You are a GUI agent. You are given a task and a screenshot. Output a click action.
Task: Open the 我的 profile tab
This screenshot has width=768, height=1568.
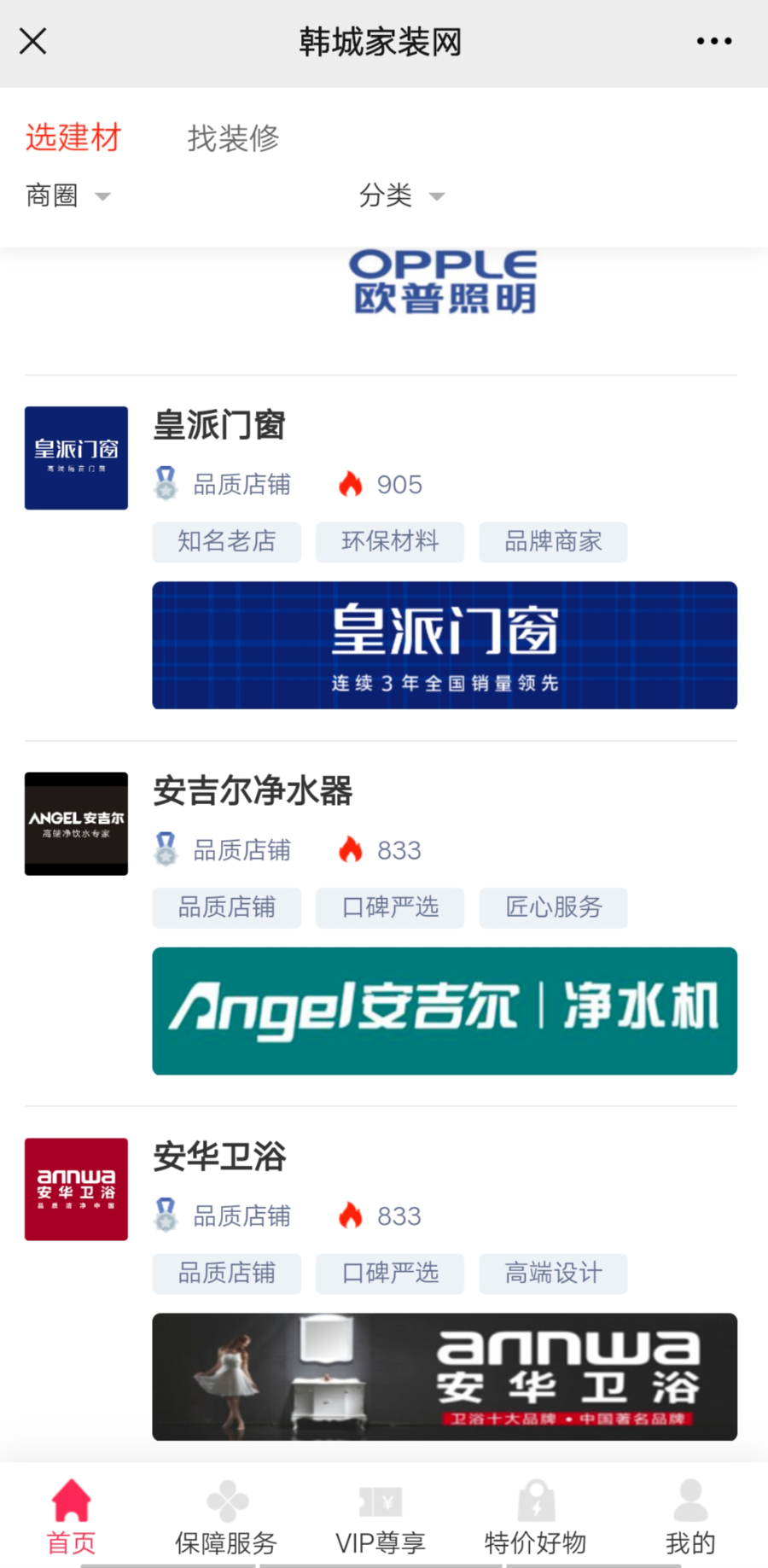pyautogui.click(x=689, y=1517)
